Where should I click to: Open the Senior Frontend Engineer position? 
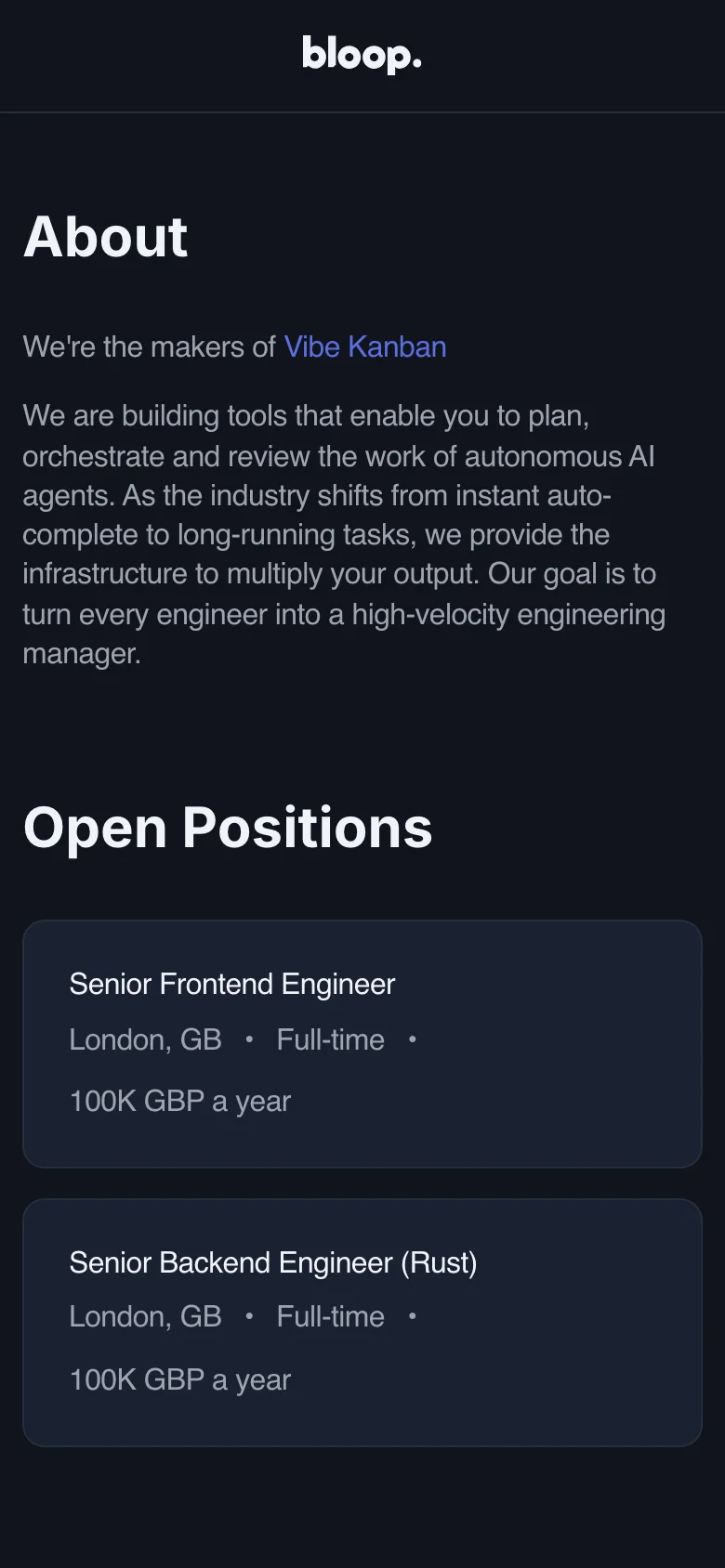(x=232, y=985)
